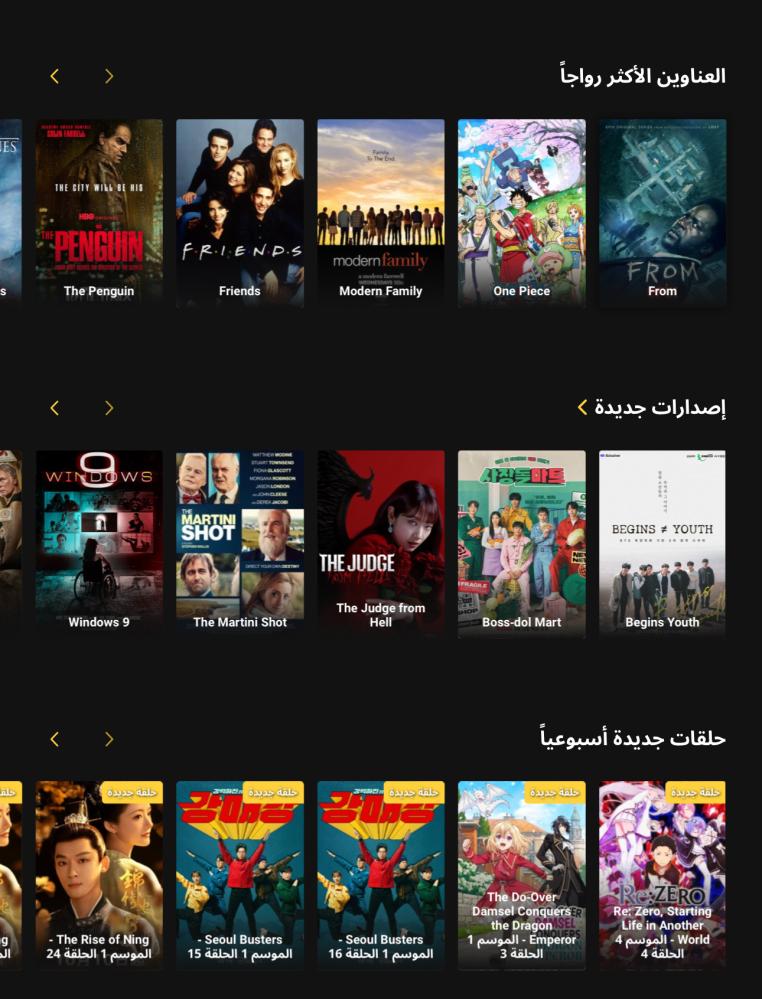
Task: Open One Piece anime card
Action: pyautogui.click(x=521, y=212)
